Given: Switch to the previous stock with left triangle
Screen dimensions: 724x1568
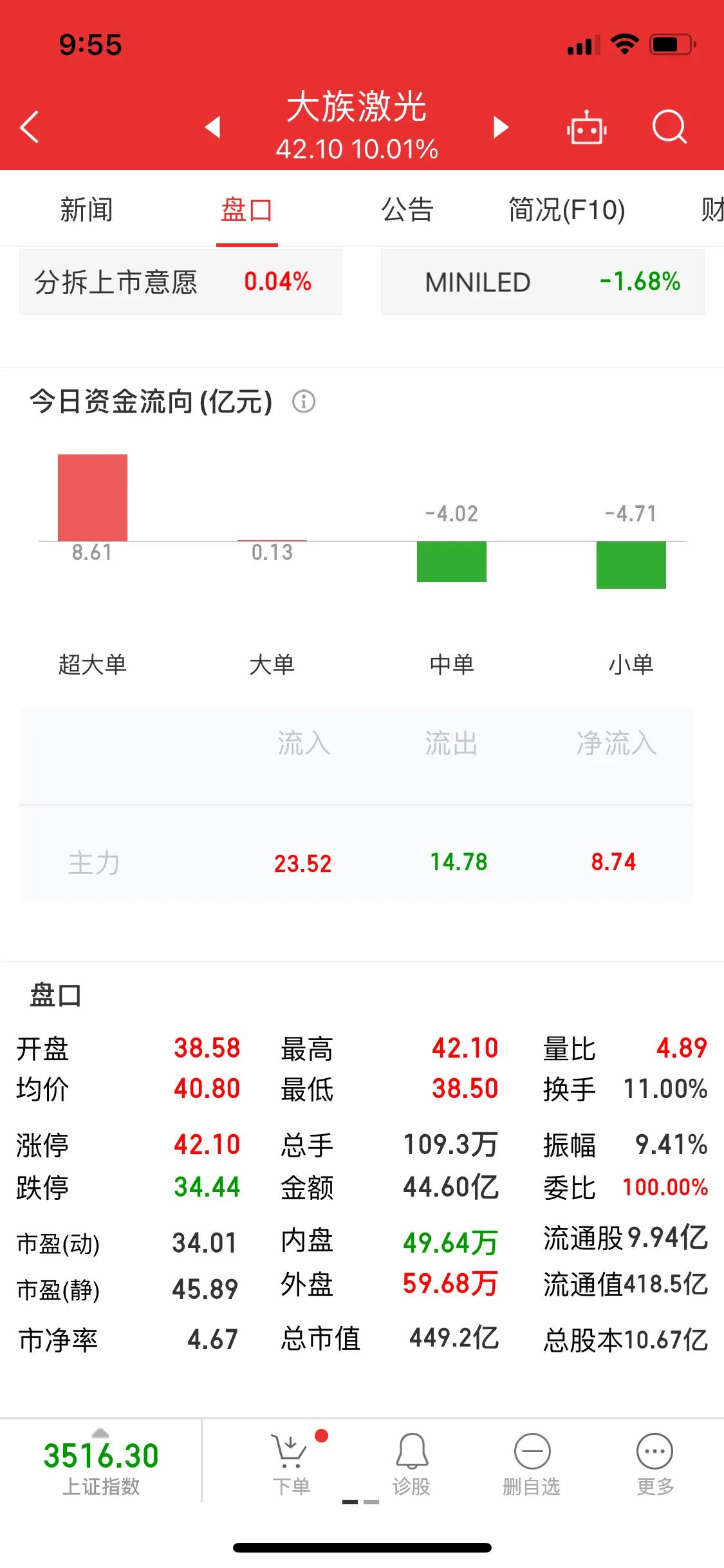Looking at the screenshot, I should [213, 127].
